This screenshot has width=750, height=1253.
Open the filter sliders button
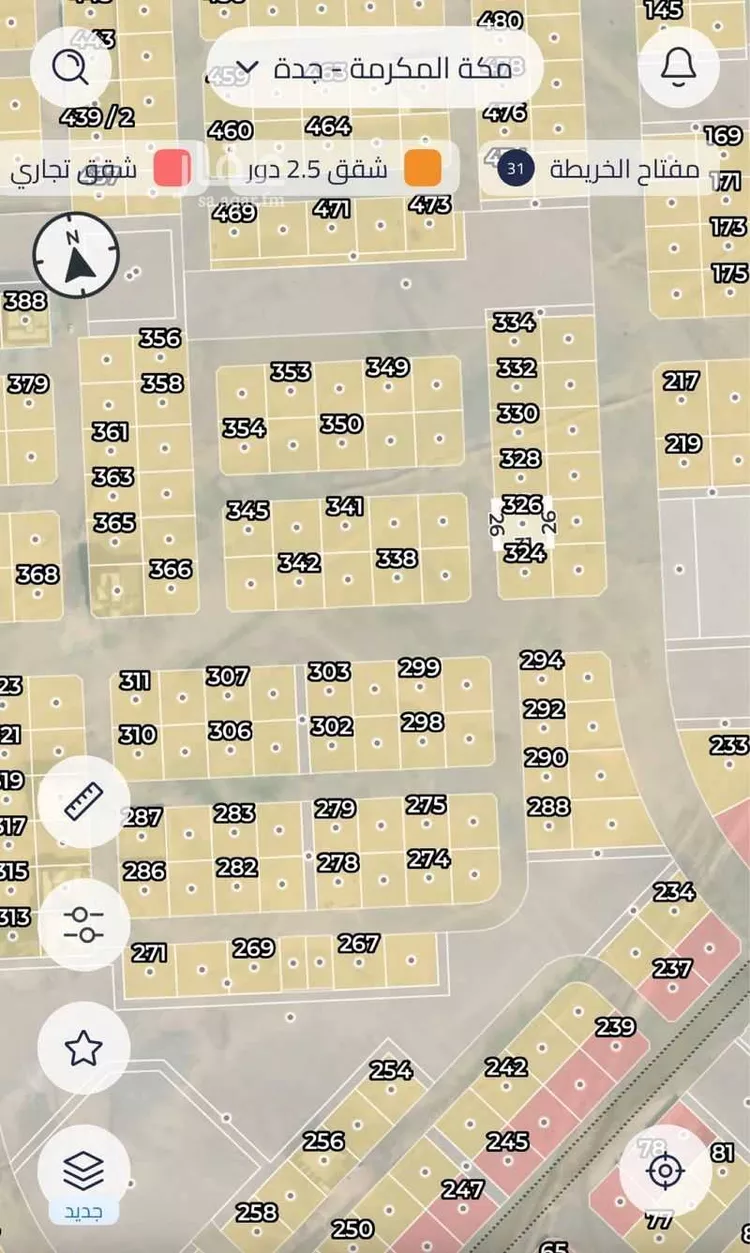point(84,925)
